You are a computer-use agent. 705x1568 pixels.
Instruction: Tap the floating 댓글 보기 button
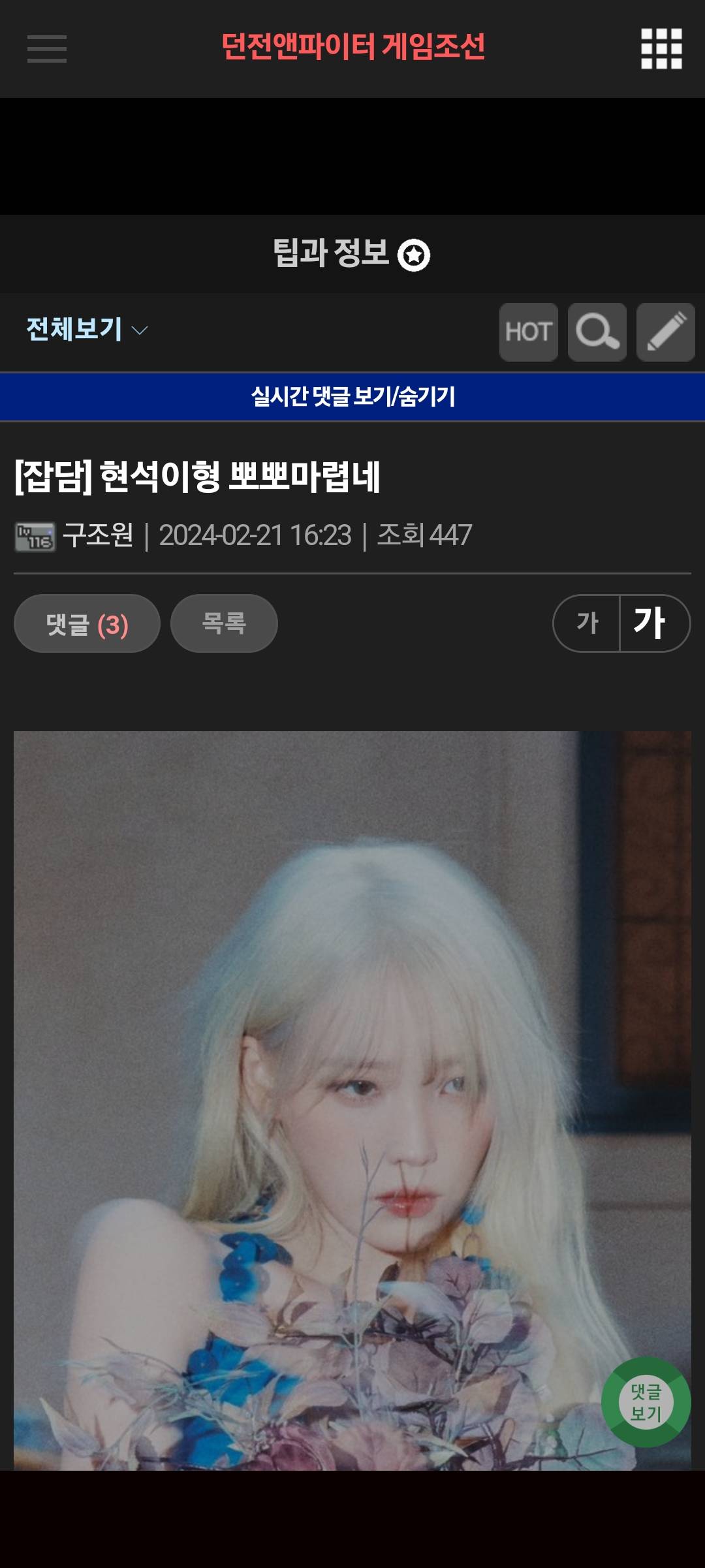[x=646, y=1402]
